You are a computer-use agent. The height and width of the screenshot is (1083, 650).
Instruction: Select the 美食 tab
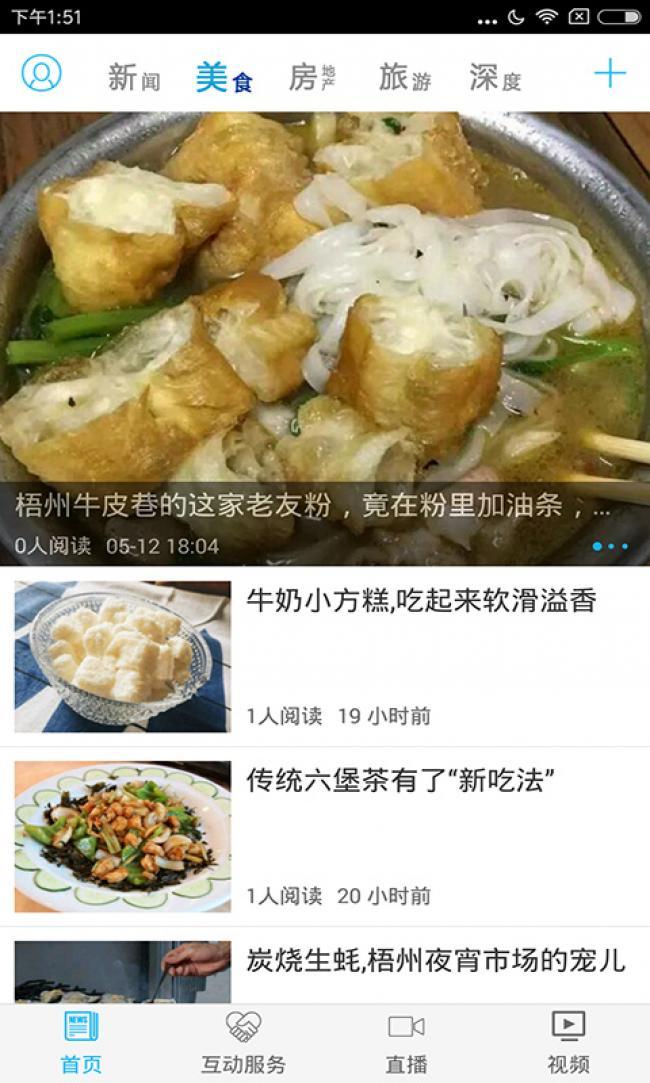224,77
